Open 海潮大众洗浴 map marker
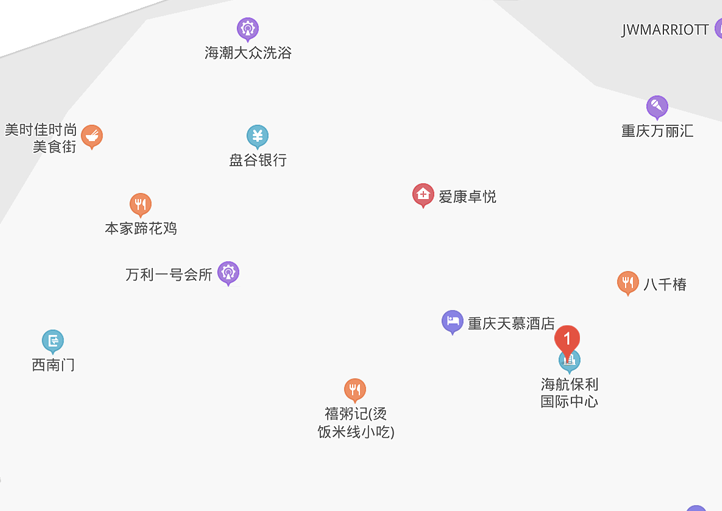The width and height of the screenshot is (722, 511). pos(248,28)
